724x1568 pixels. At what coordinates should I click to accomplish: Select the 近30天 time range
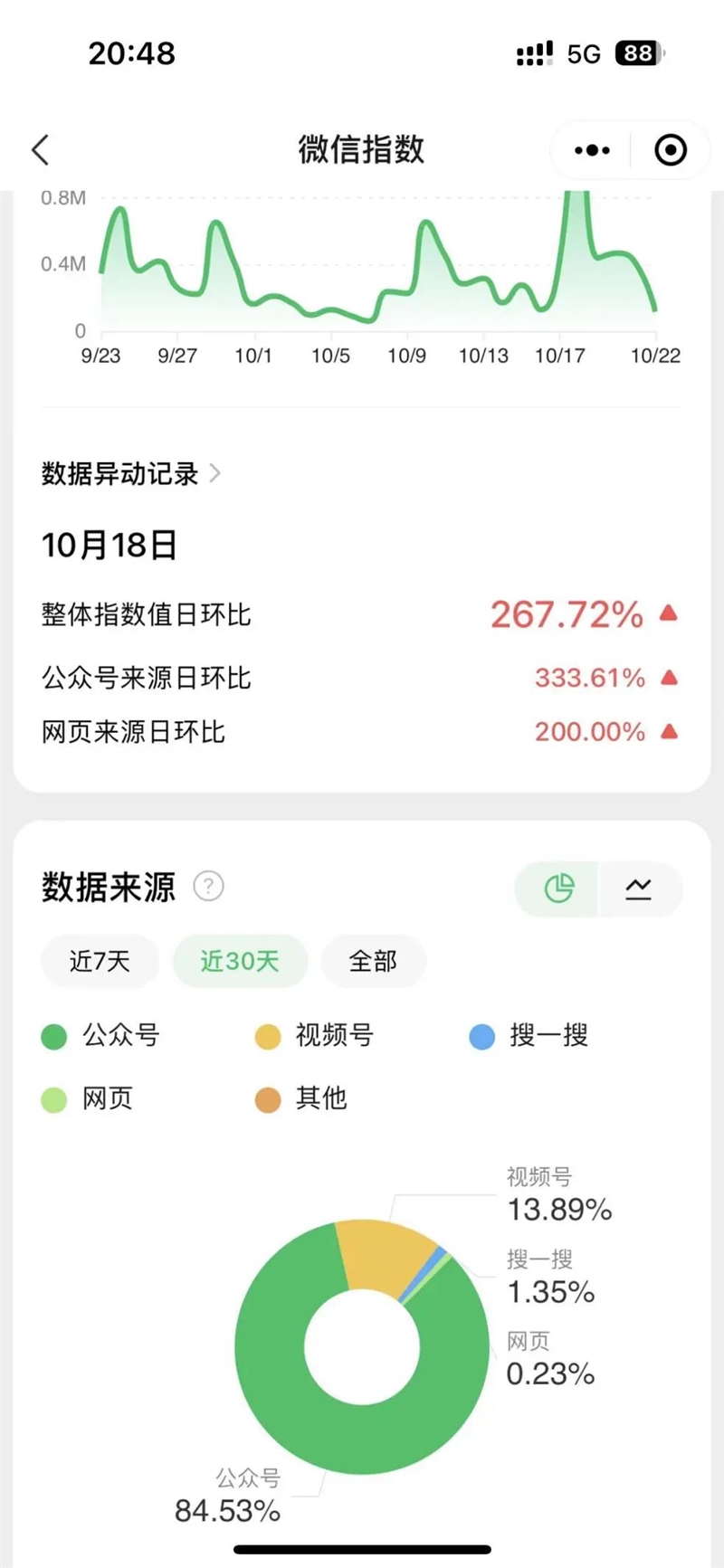240,961
